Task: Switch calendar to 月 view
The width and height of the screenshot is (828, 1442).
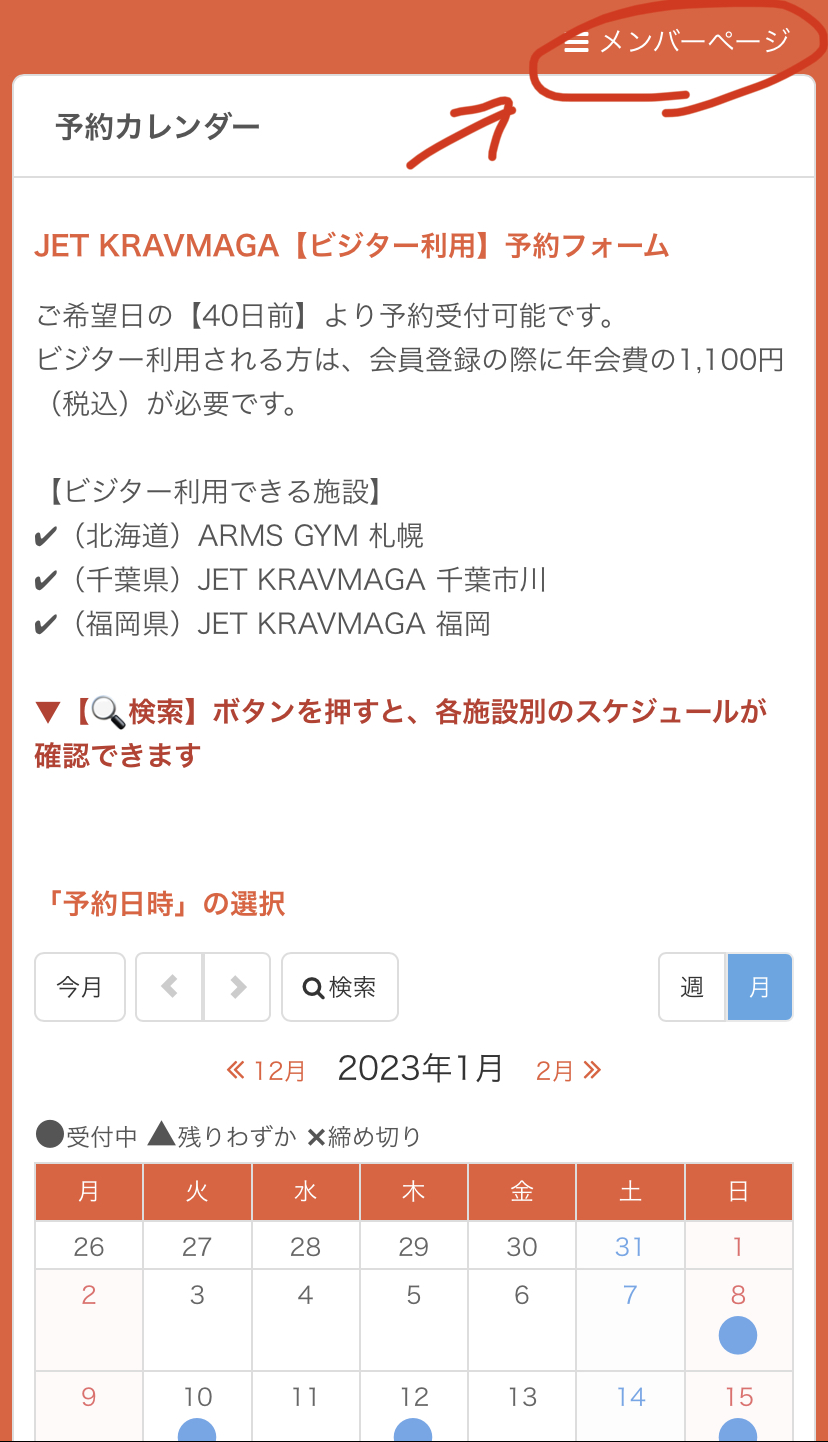Action: (760, 987)
